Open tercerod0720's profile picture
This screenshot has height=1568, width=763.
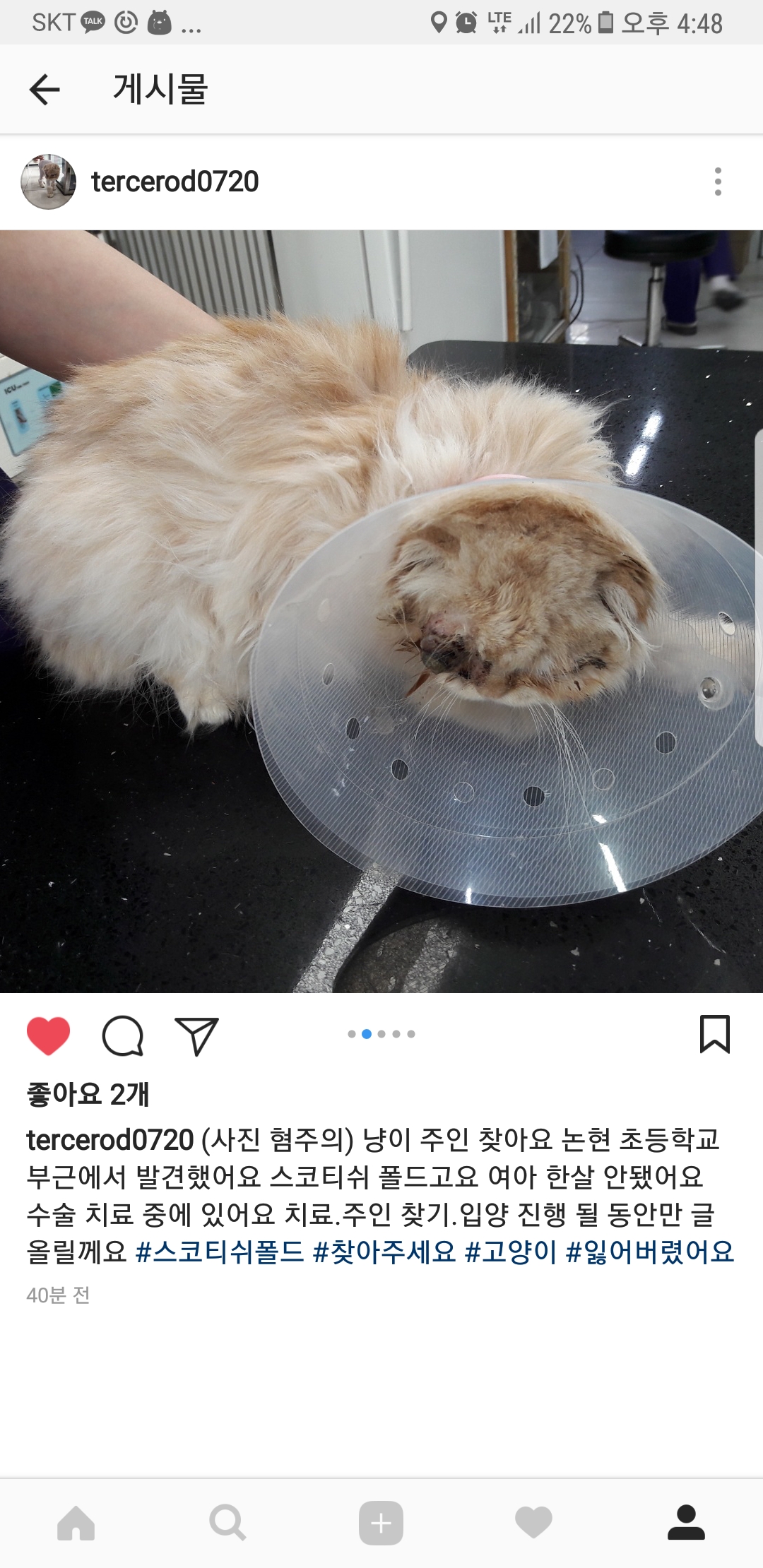click(x=48, y=182)
